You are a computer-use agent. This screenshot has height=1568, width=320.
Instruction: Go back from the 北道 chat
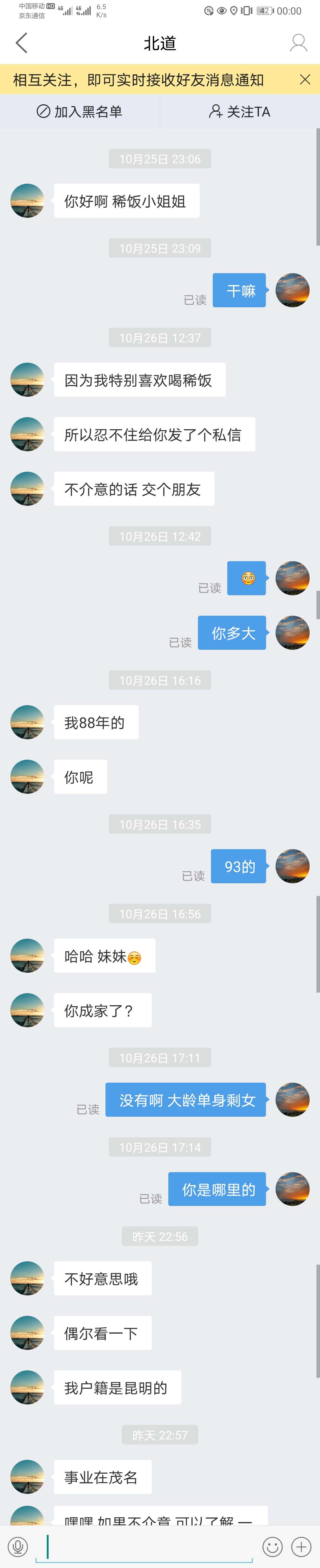tap(22, 43)
